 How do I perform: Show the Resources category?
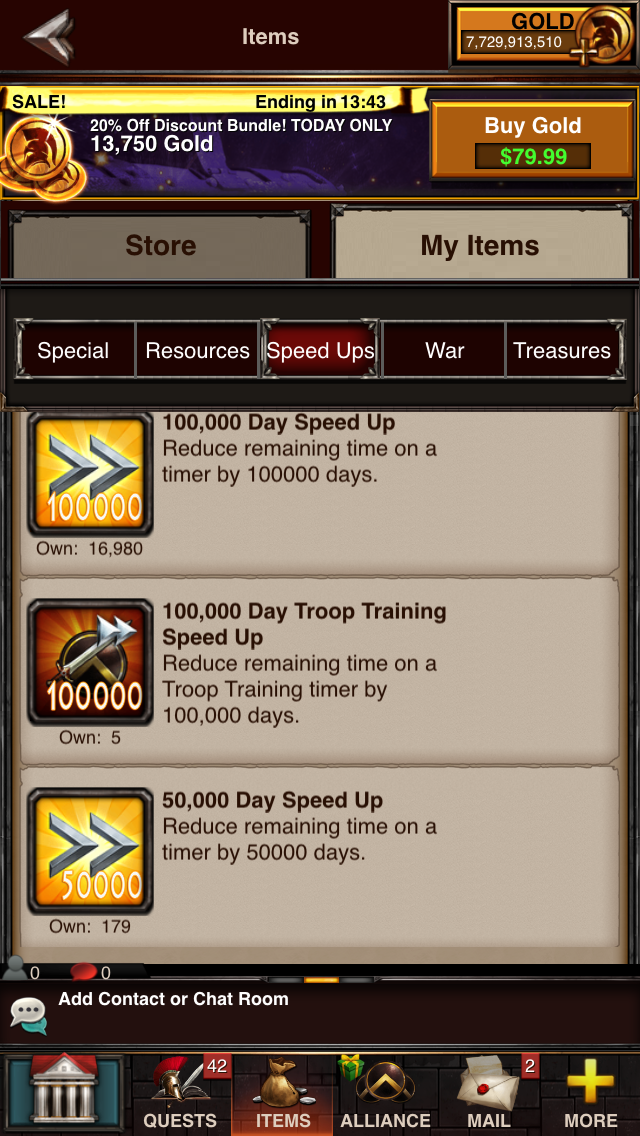[197, 351]
